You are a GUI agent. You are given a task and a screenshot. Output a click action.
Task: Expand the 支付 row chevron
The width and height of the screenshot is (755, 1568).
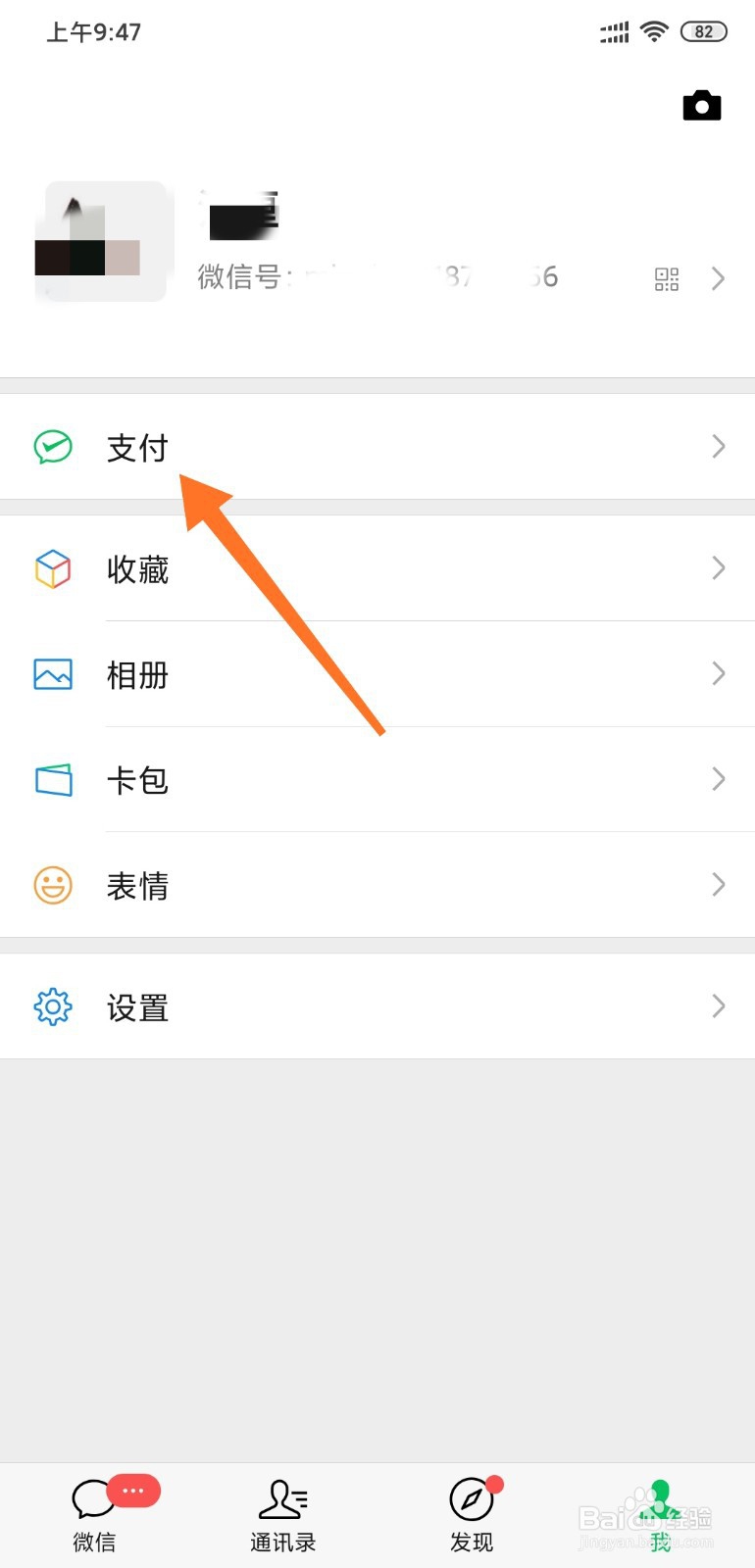click(719, 447)
